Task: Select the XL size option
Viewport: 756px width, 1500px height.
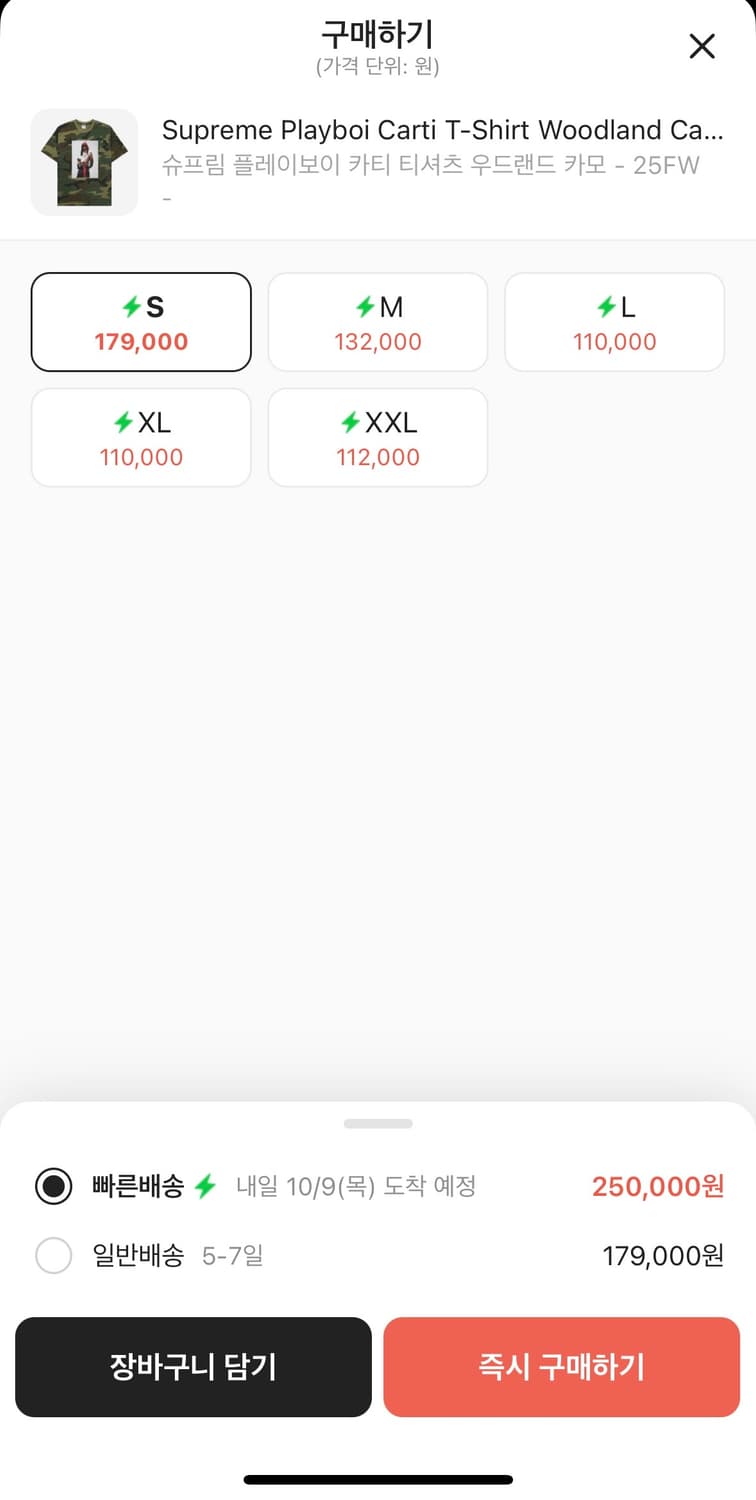Action: (x=141, y=438)
